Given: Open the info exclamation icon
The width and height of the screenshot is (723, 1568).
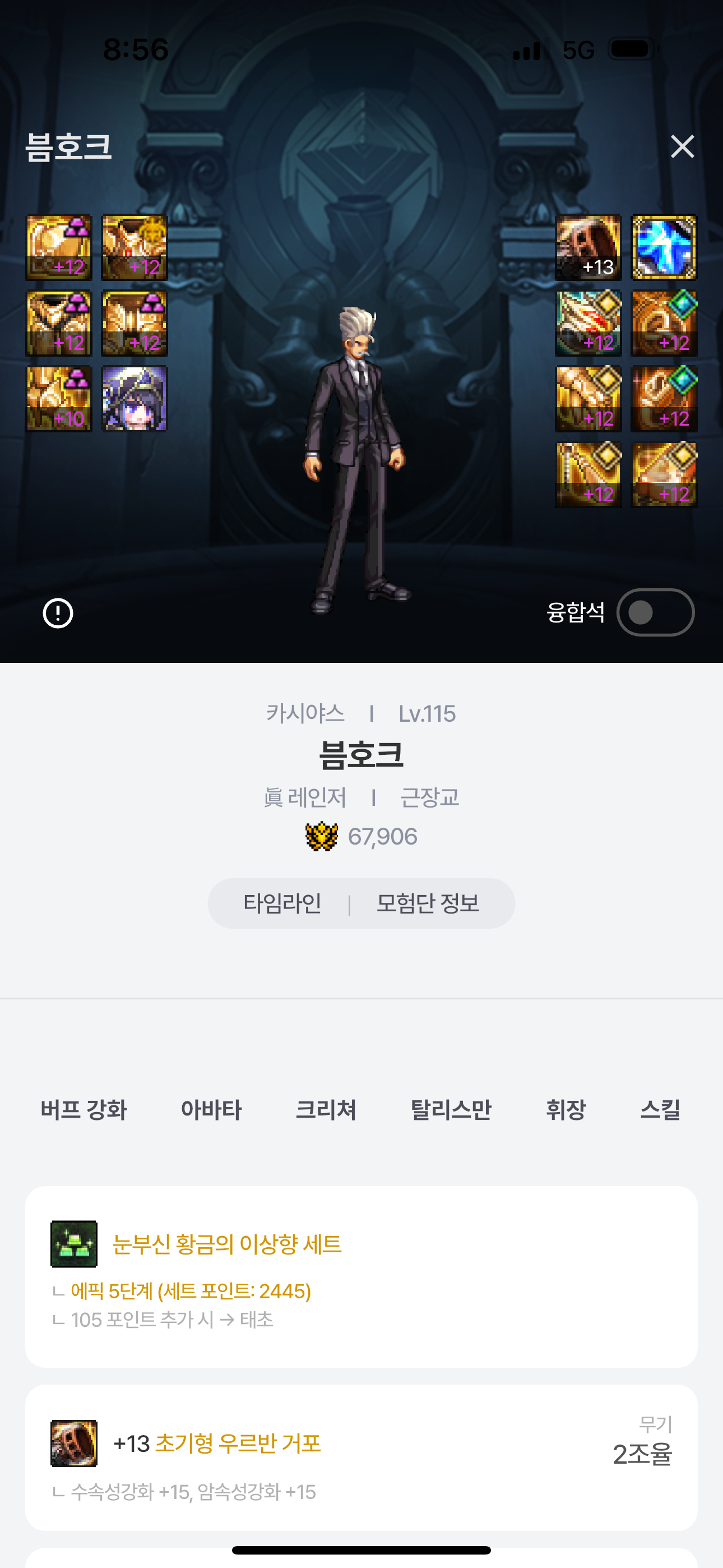Looking at the screenshot, I should coord(58,613).
